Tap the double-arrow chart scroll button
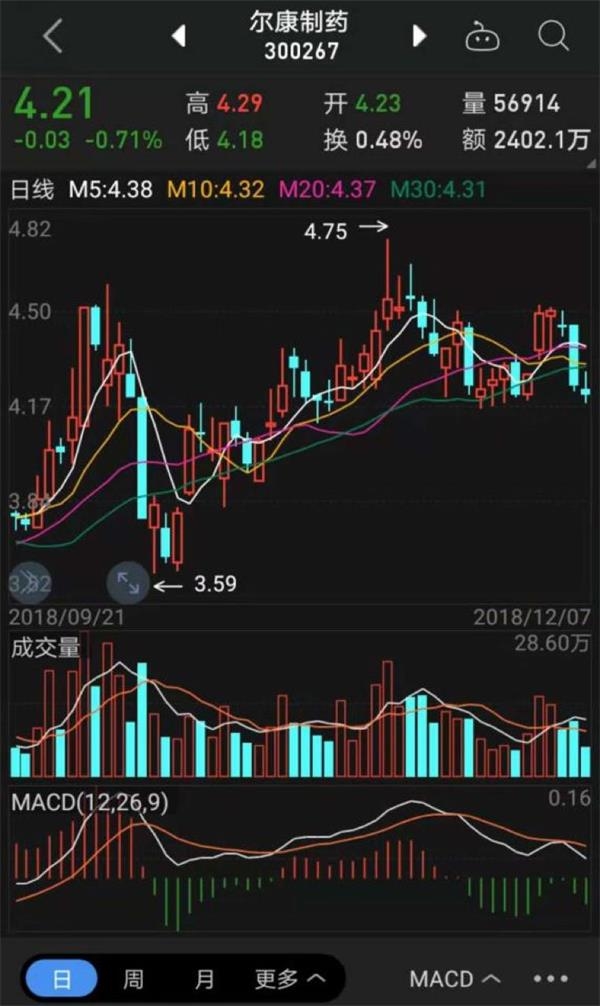 click(29, 580)
